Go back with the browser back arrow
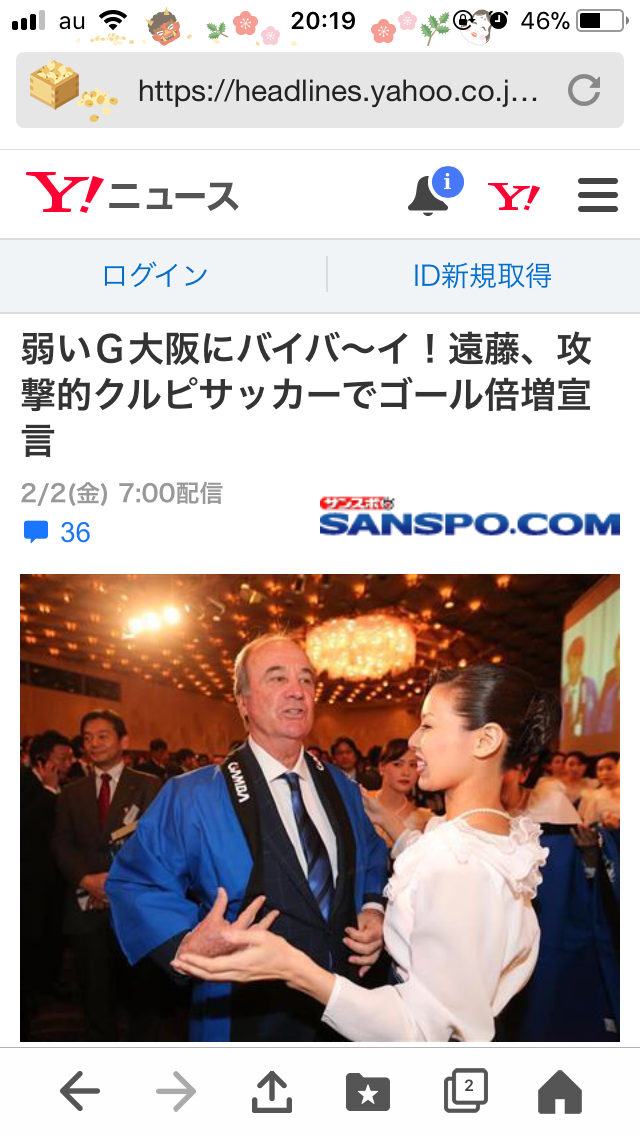The height and width of the screenshot is (1136, 640). click(80, 1090)
